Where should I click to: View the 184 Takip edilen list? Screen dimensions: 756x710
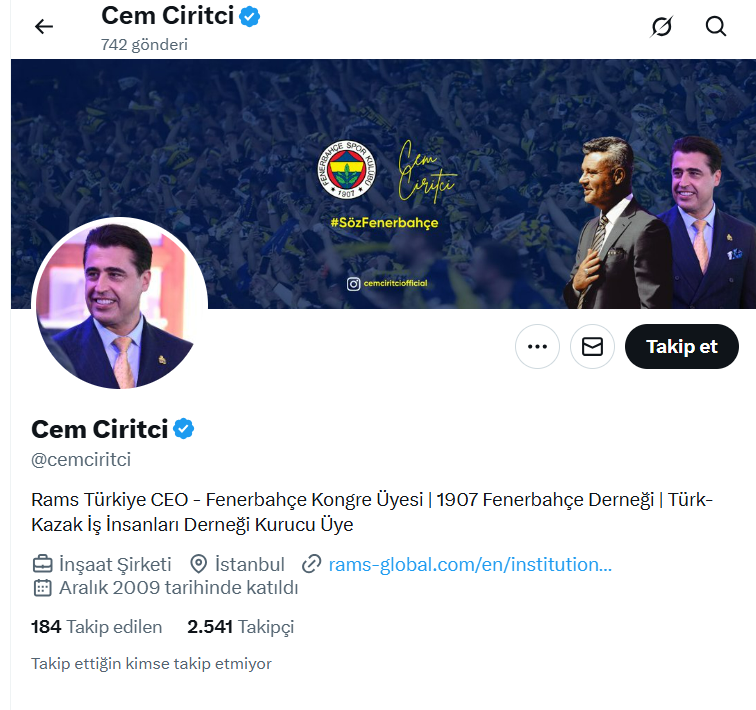tap(96, 627)
